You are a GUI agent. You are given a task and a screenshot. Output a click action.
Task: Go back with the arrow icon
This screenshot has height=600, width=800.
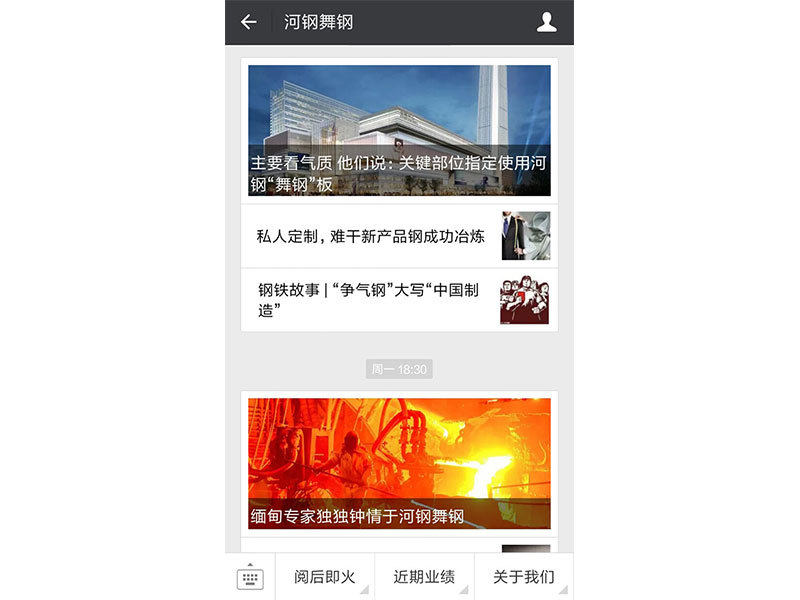tap(249, 22)
